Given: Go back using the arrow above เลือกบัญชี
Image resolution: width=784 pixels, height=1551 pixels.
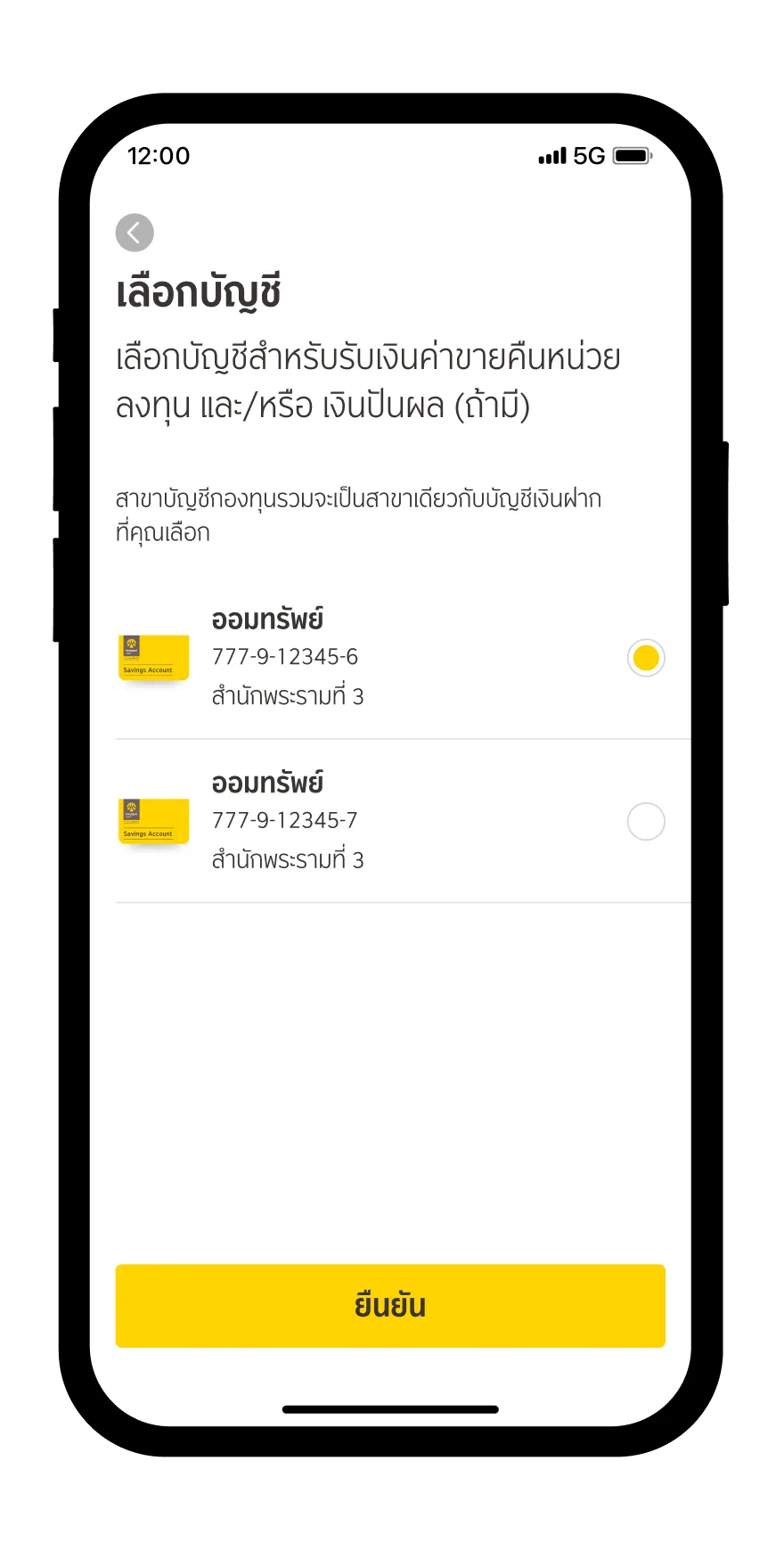Looking at the screenshot, I should [x=135, y=234].
